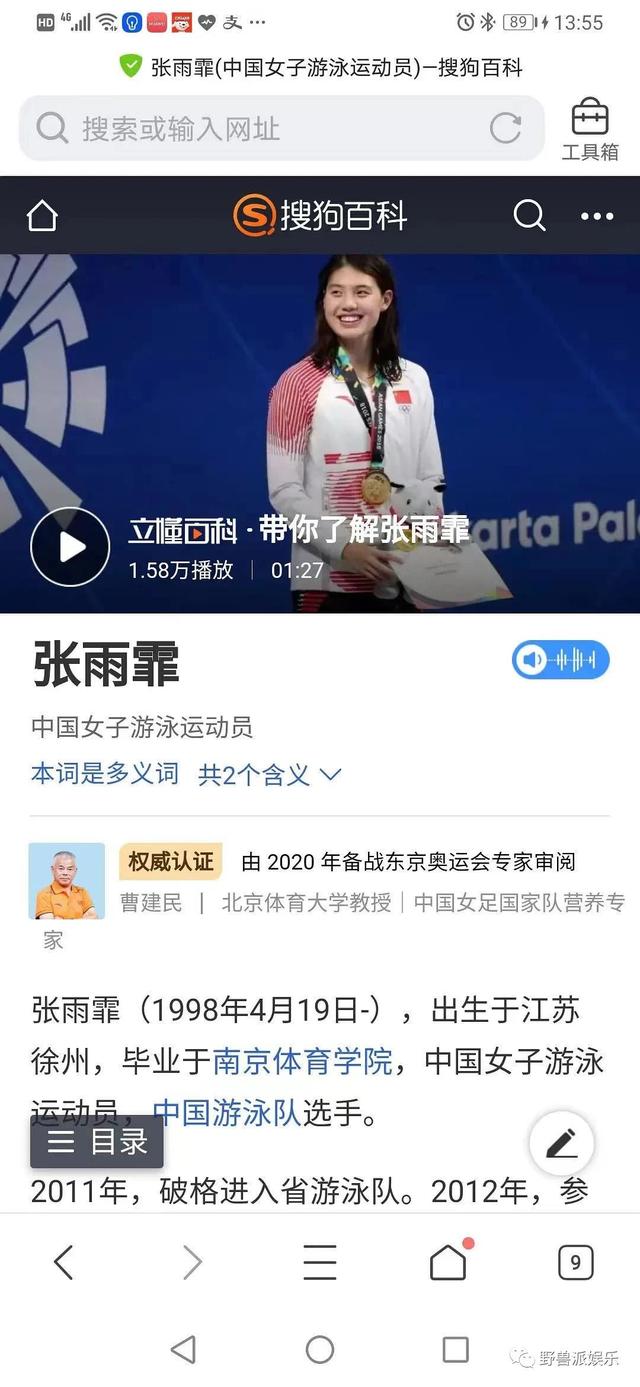Open Sogou Baike search magnifier
Viewport: 640px width, 1387px height.
coord(529,215)
